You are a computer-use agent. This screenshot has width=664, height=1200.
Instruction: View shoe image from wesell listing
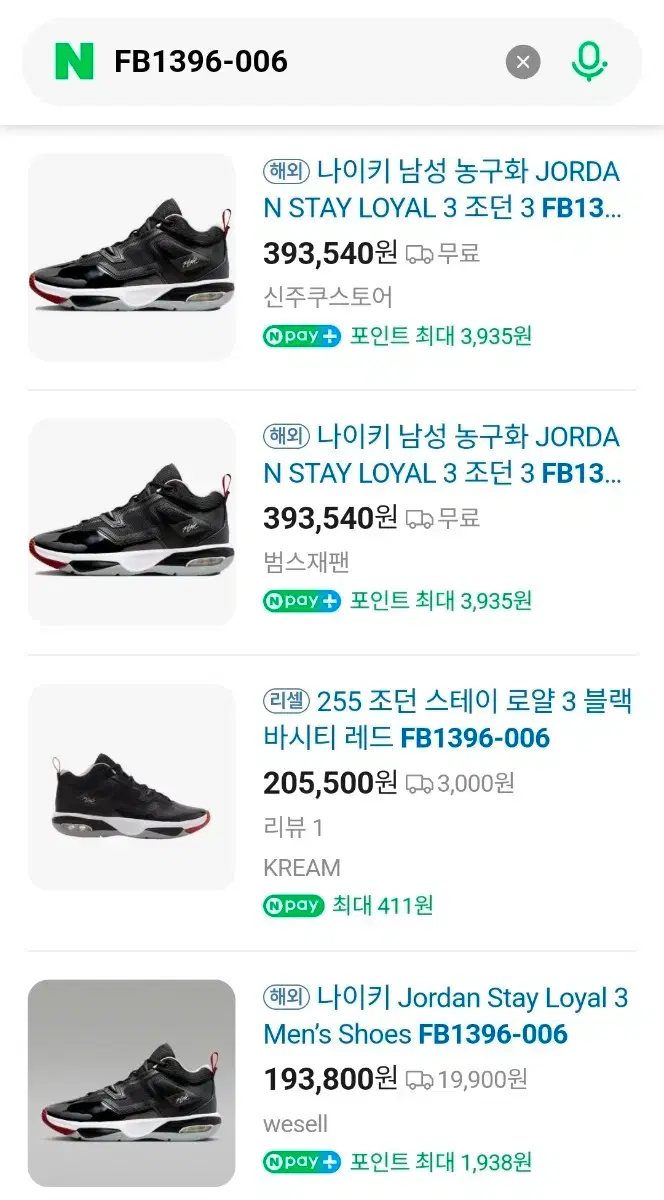point(132,1083)
